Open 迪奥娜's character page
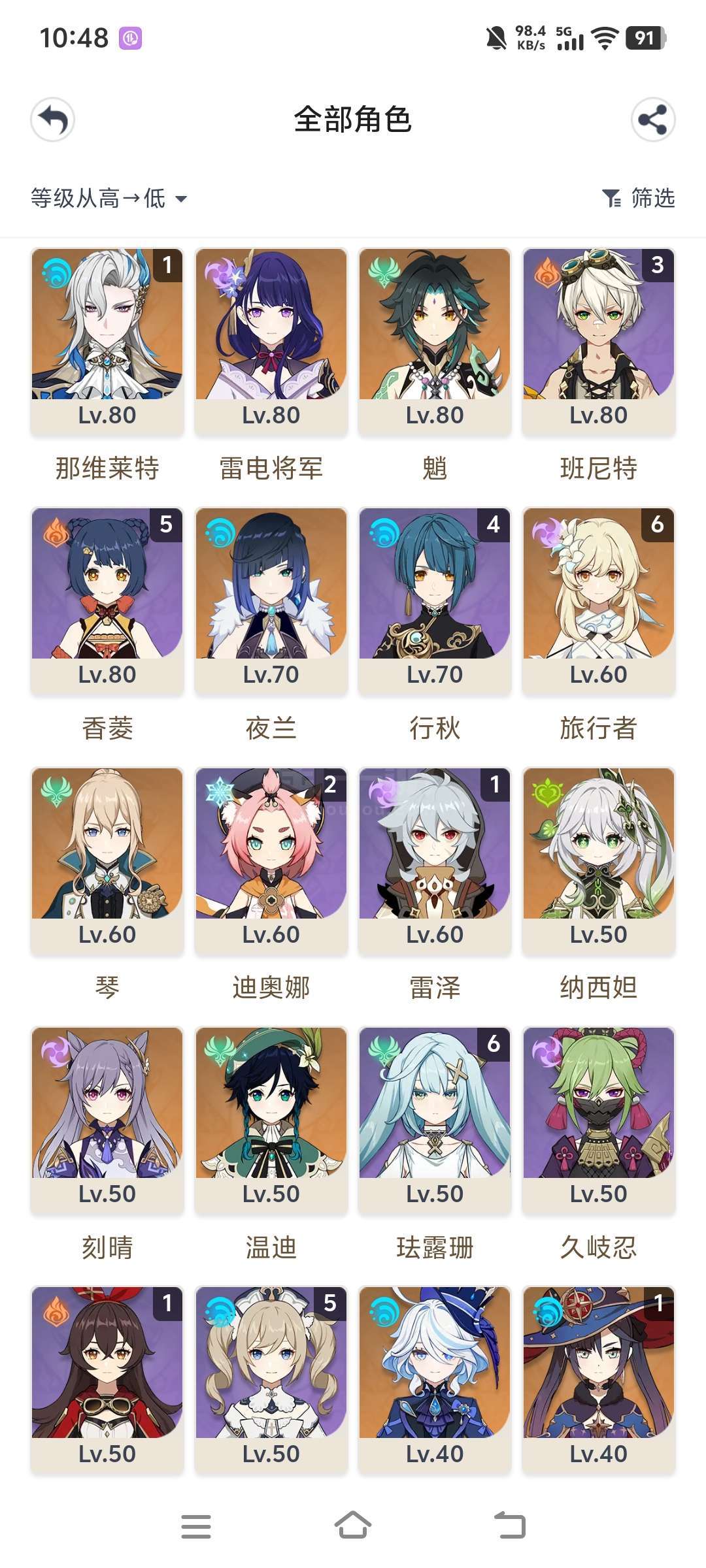 pyautogui.click(x=271, y=859)
